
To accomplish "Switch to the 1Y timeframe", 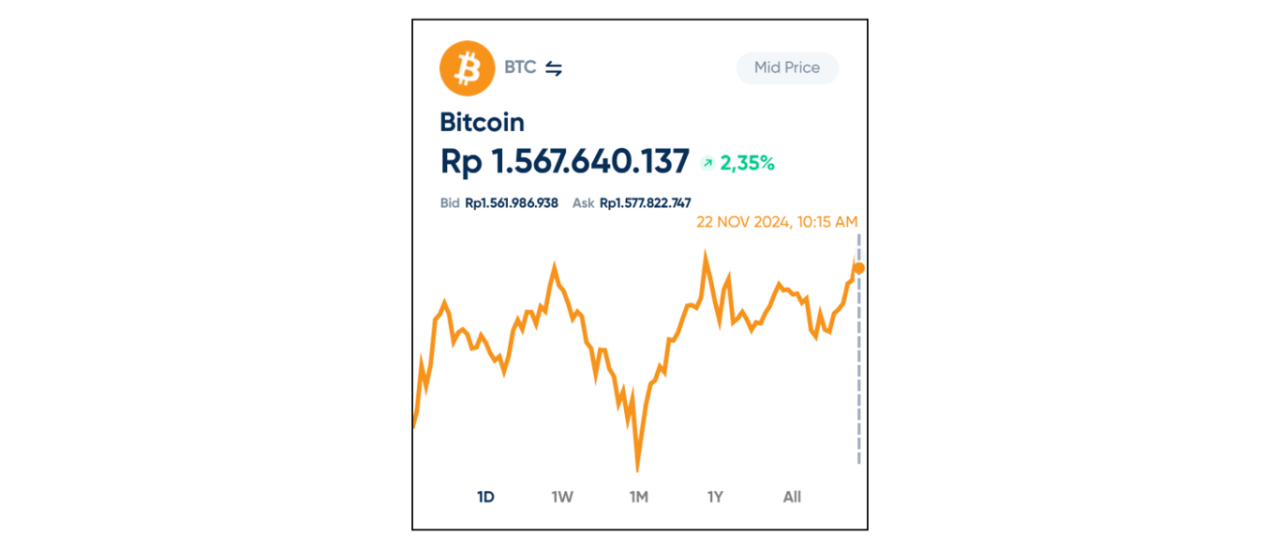I will coord(715,497).
